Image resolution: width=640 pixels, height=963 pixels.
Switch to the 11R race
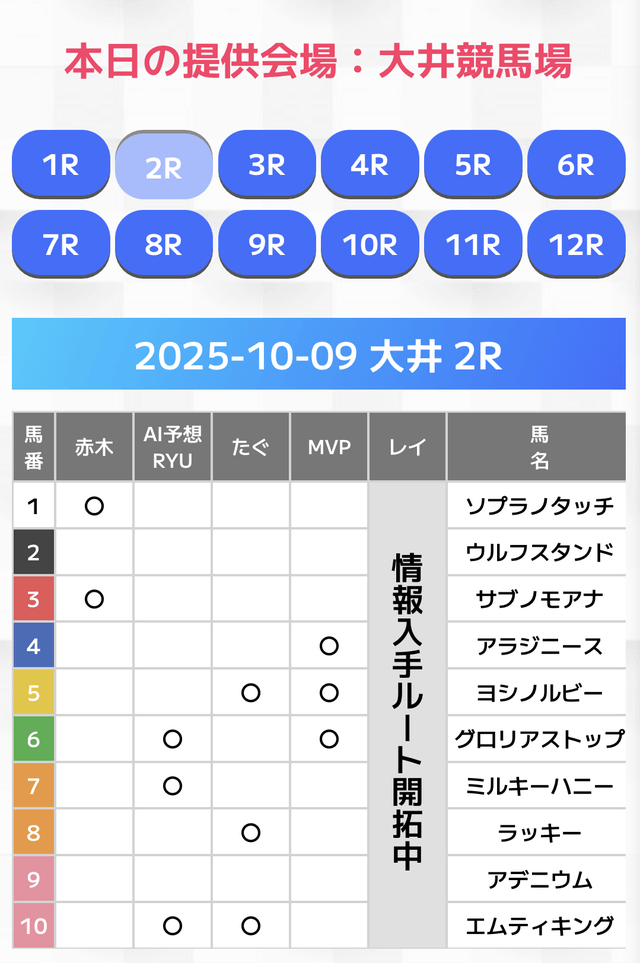pyautogui.click(x=473, y=244)
